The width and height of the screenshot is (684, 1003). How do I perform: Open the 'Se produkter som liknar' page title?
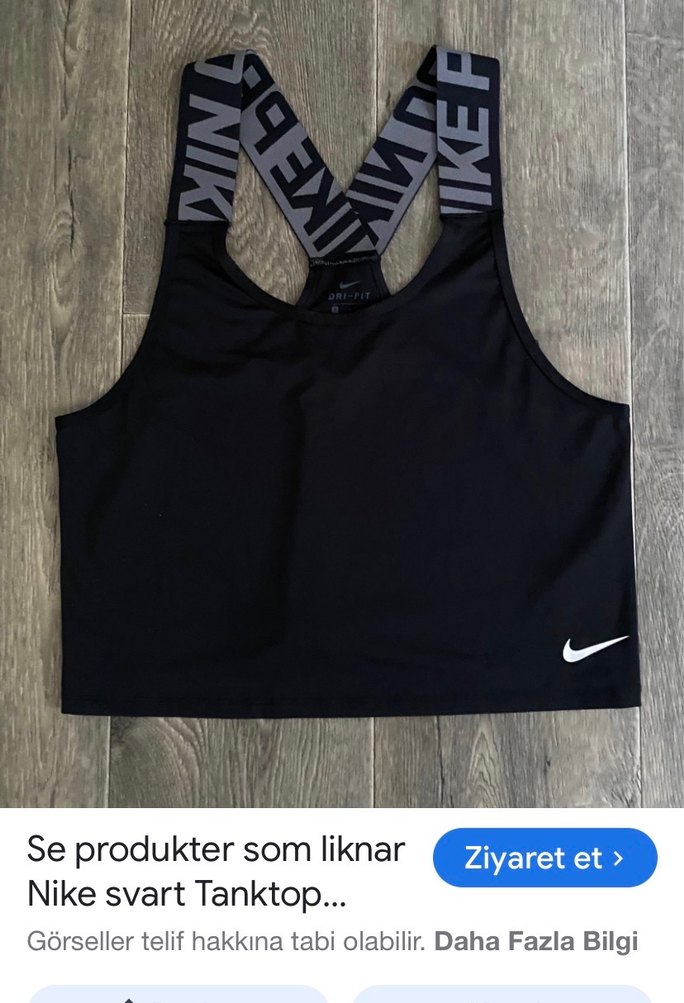tap(215, 869)
